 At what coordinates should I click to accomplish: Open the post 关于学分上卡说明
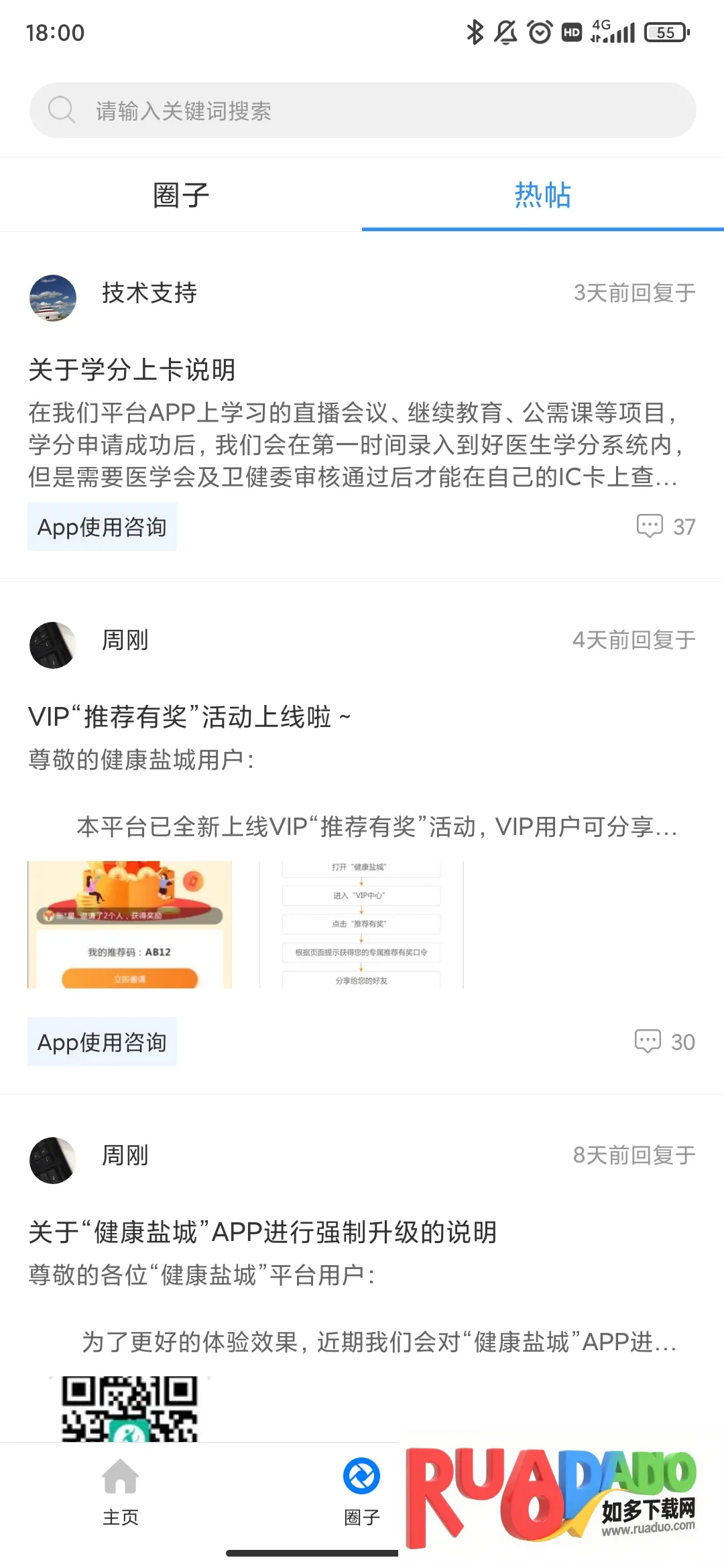click(x=132, y=370)
